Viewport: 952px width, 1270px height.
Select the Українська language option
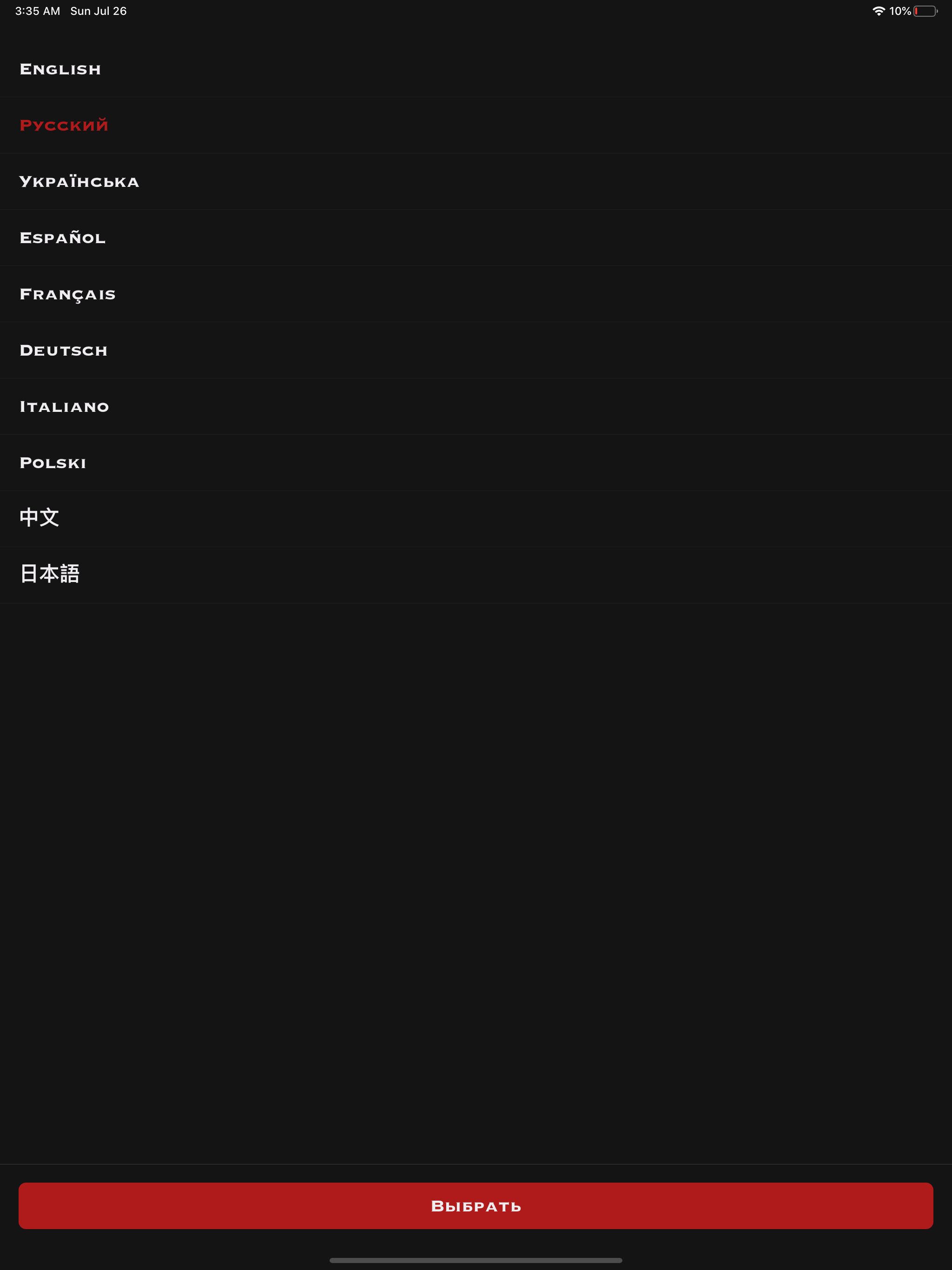79,181
